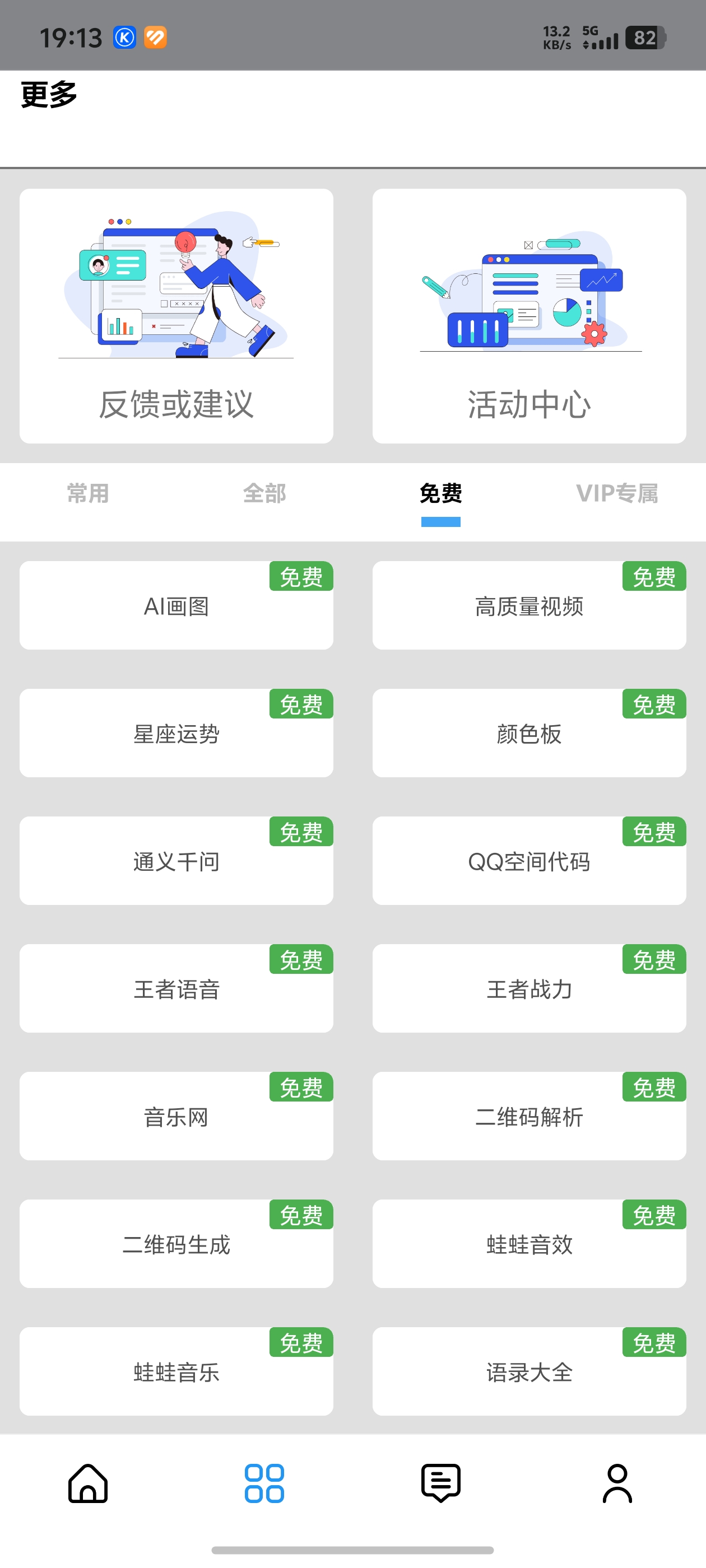The image size is (706, 1568).
Task: Open the 语录大全 quotes collection
Action: point(529,1371)
